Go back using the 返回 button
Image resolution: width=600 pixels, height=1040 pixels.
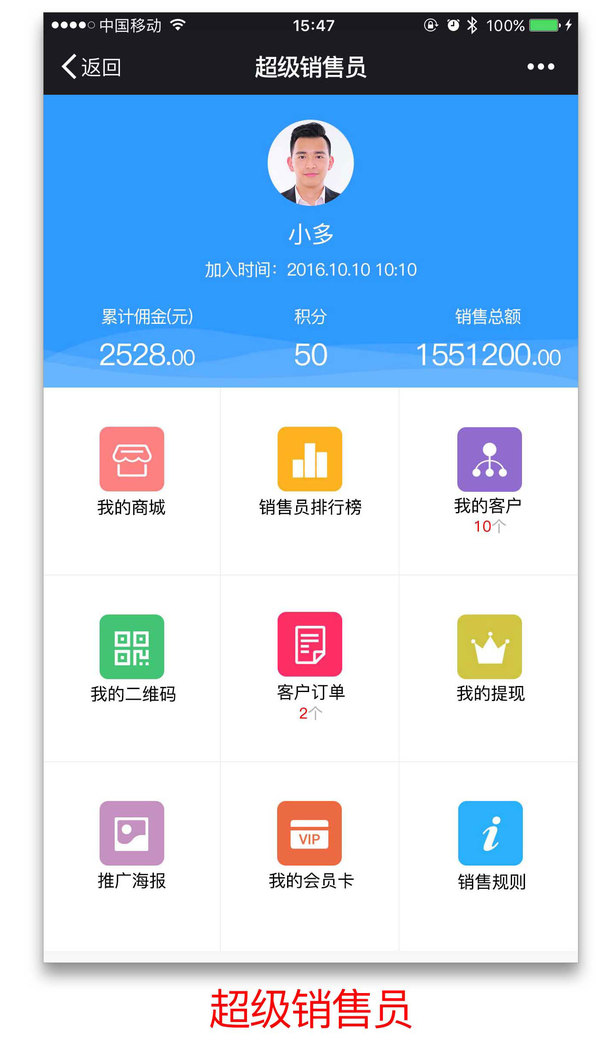[92, 67]
